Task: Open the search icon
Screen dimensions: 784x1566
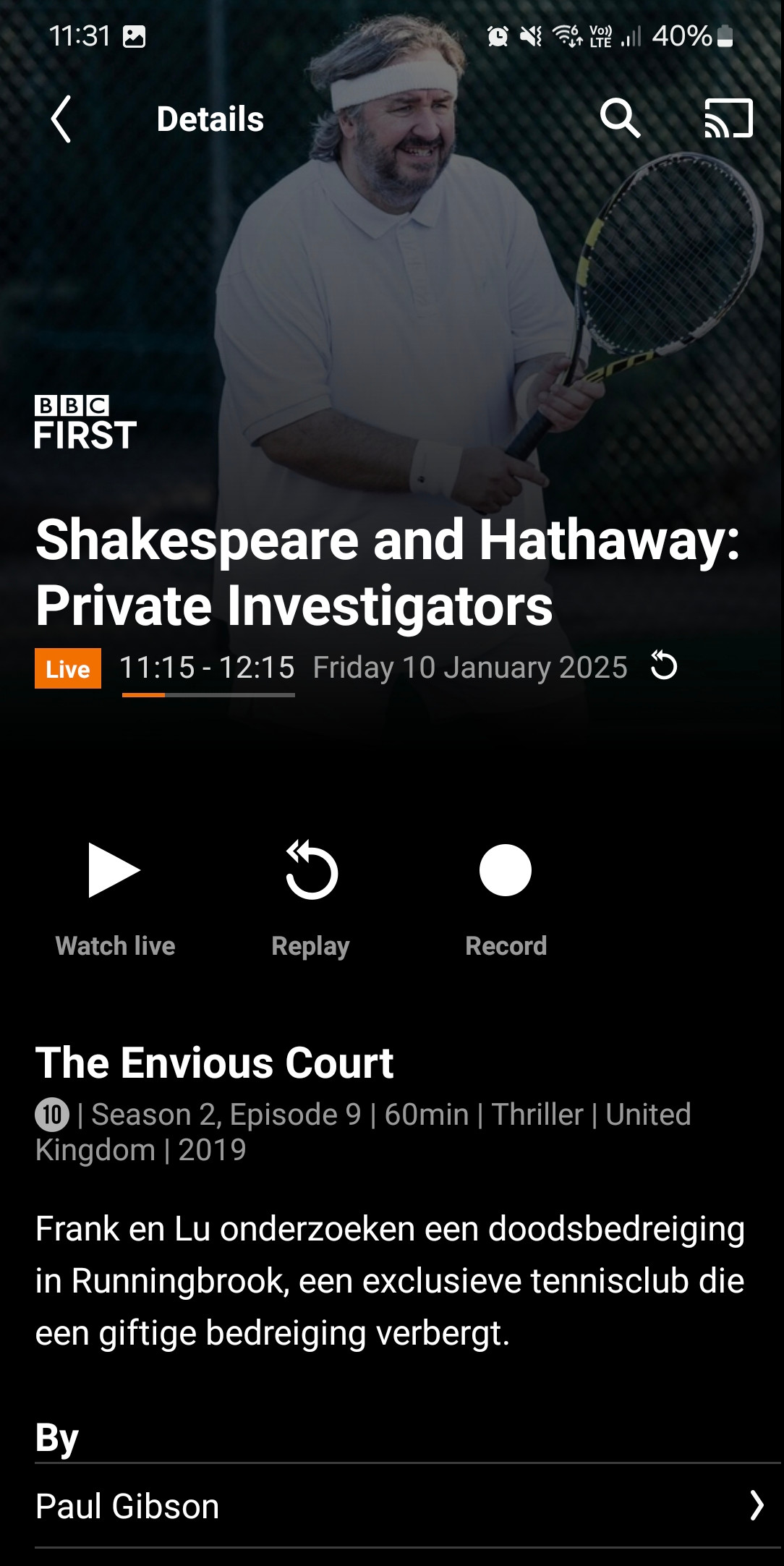Action: coord(620,118)
